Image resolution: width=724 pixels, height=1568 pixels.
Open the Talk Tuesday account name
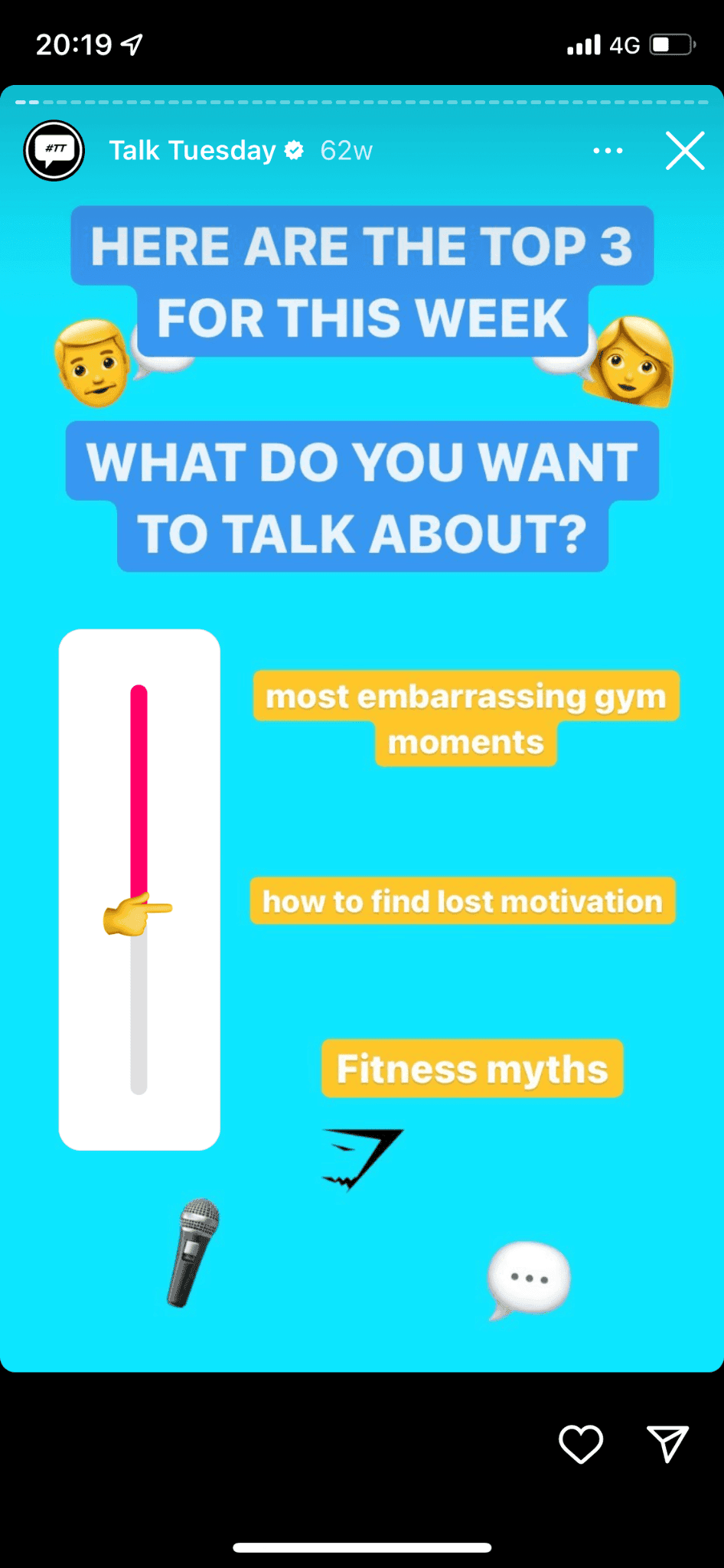pos(192,151)
